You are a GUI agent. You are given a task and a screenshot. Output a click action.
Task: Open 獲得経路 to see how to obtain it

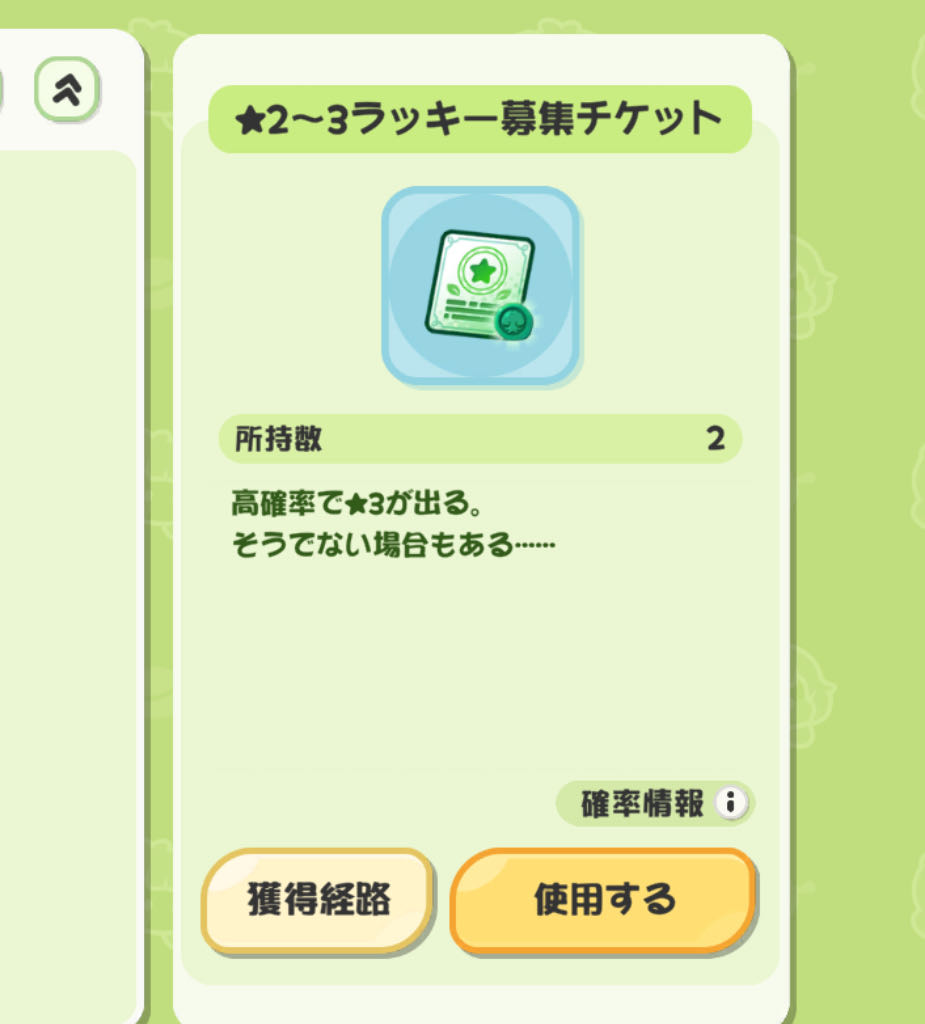pyautogui.click(x=318, y=900)
